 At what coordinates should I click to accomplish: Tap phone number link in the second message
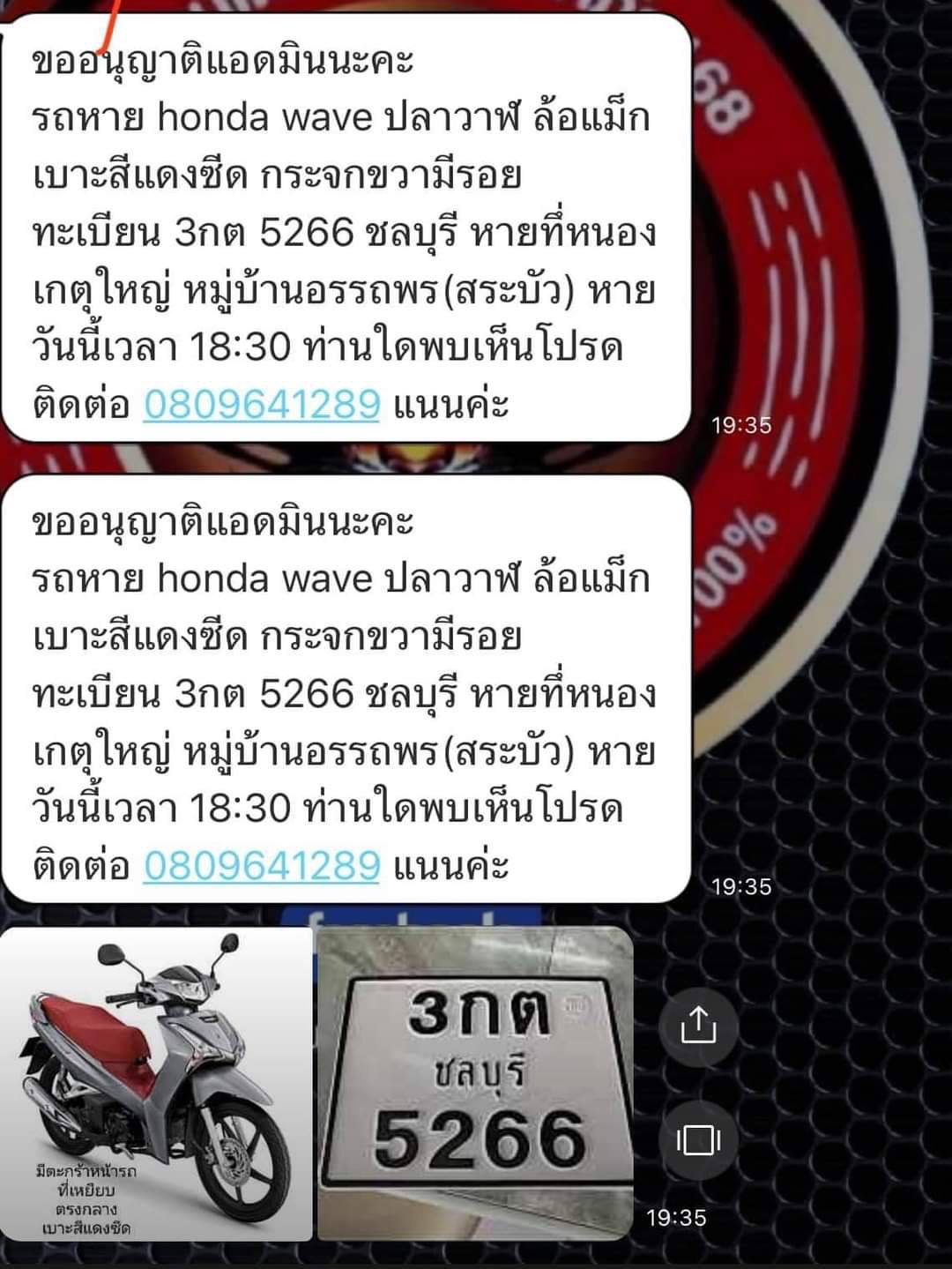(262, 866)
